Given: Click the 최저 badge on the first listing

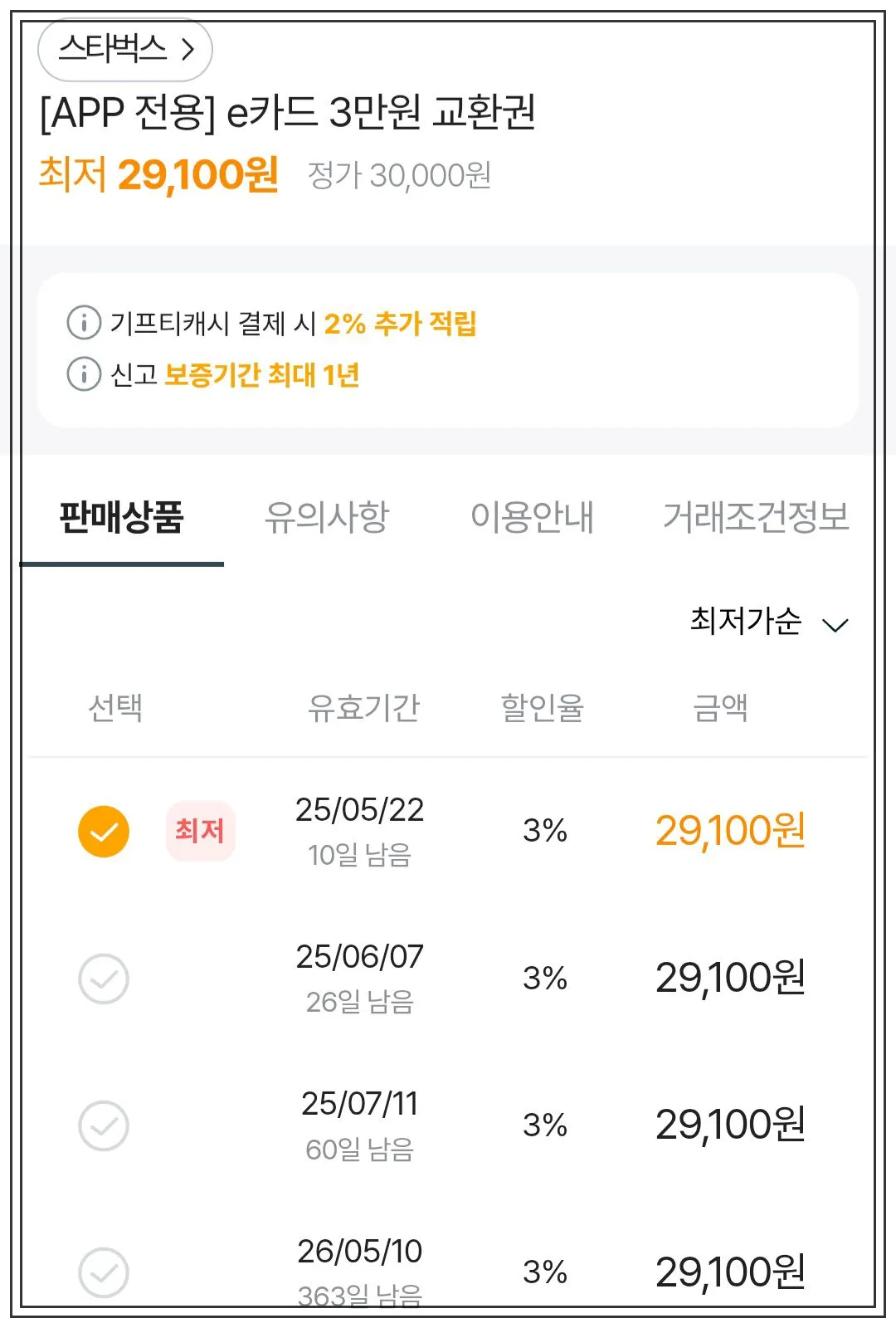Looking at the screenshot, I should [198, 830].
